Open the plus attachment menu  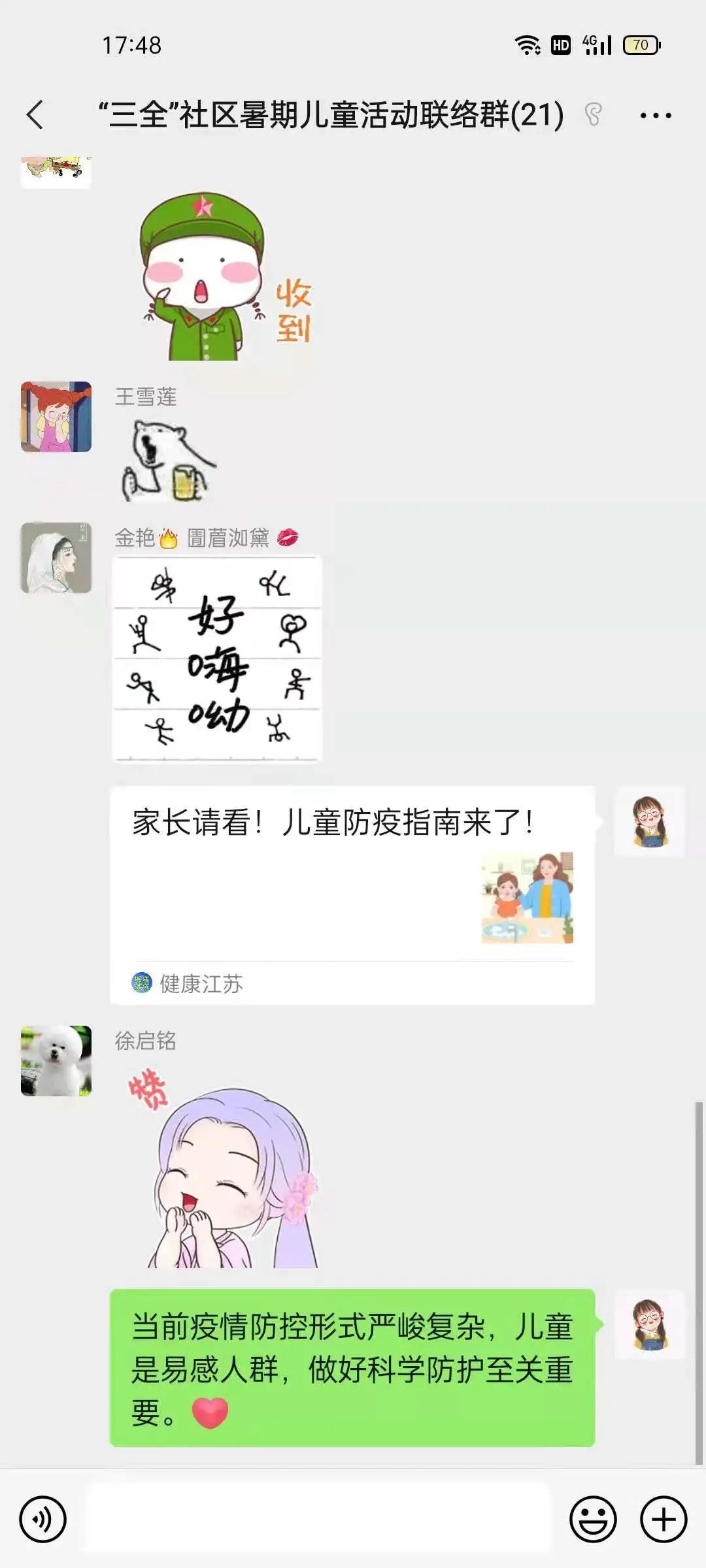point(663,1519)
